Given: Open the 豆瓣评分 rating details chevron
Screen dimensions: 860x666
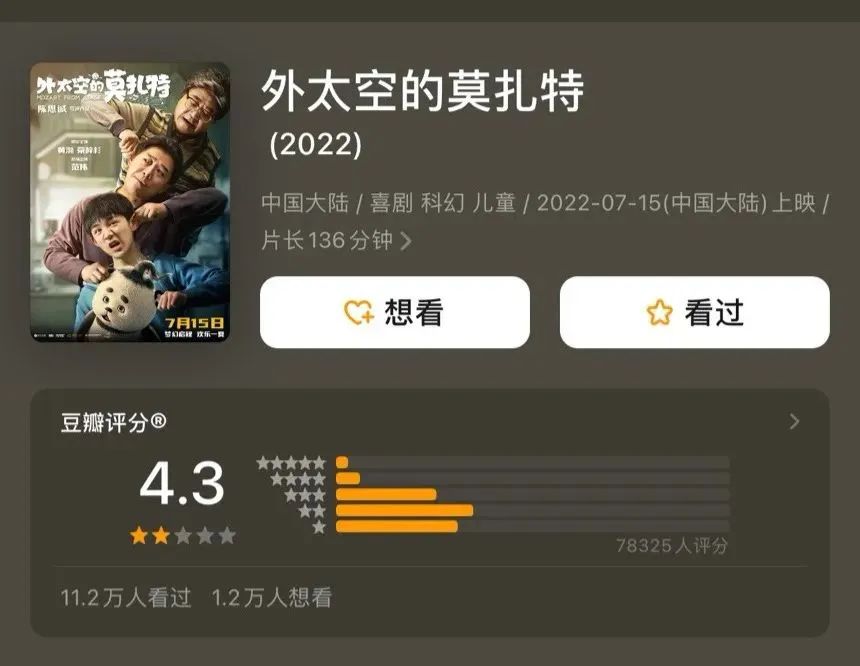Looking at the screenshot, I should [x=794, y=422].
